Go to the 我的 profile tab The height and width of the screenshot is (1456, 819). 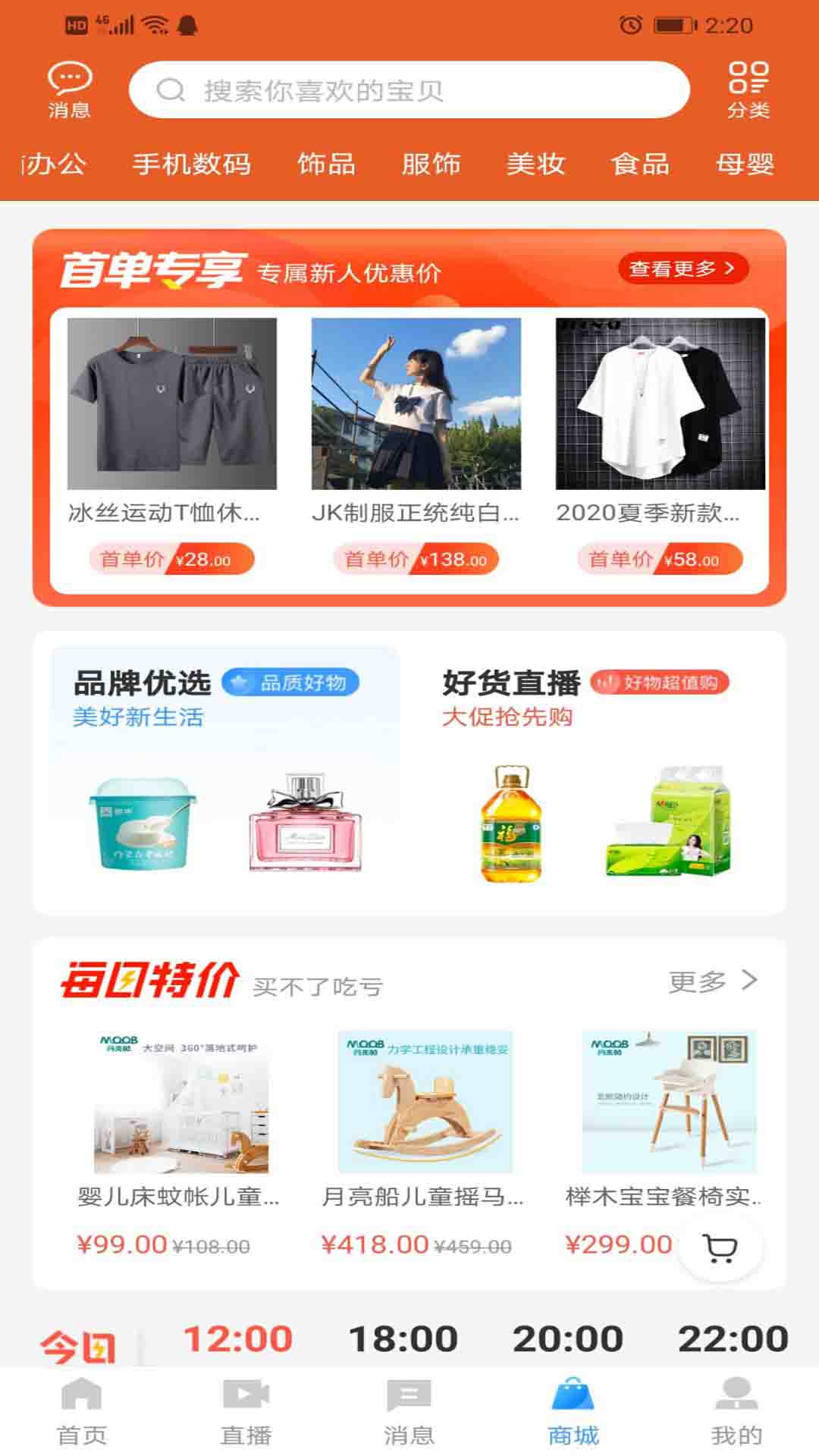(x=736, y=1410)
